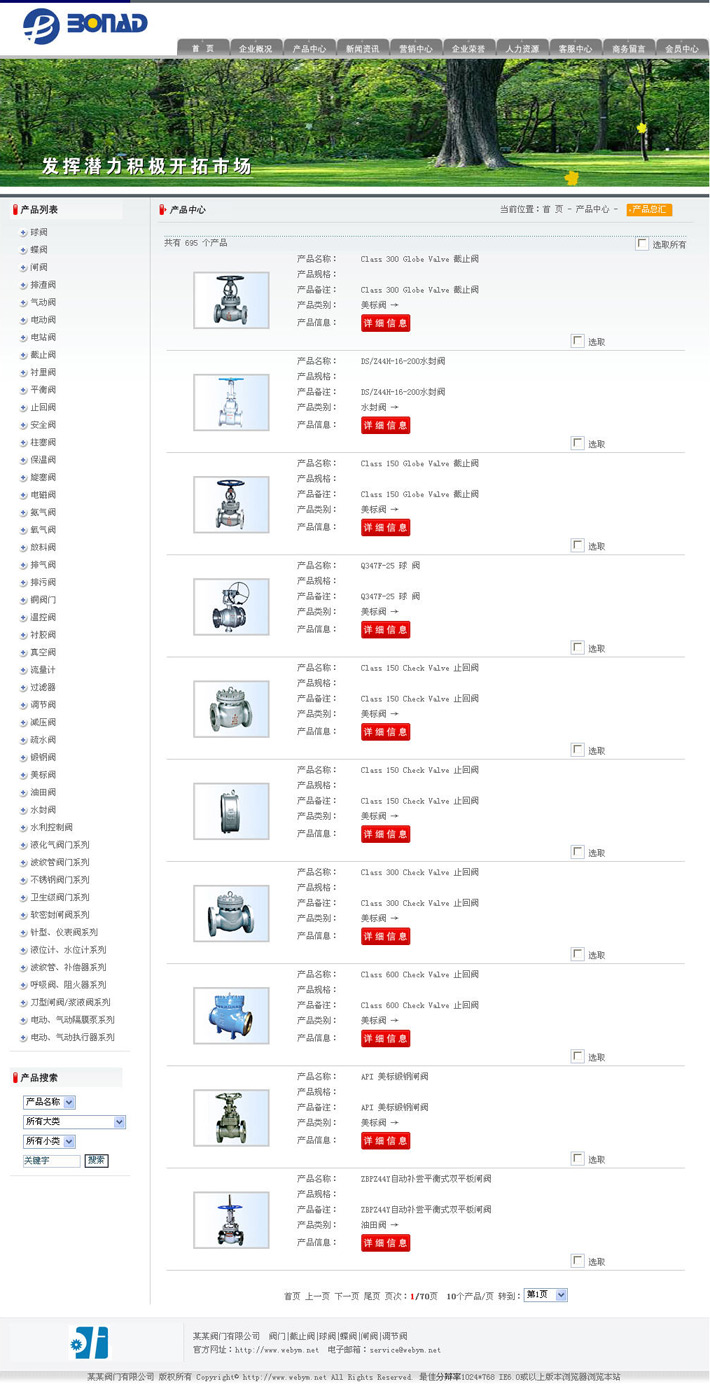View 详细信息 for Class 300 Globe Valve 截止阀
The width and height of the screenshot is (710, 1384).
point(385,323)
